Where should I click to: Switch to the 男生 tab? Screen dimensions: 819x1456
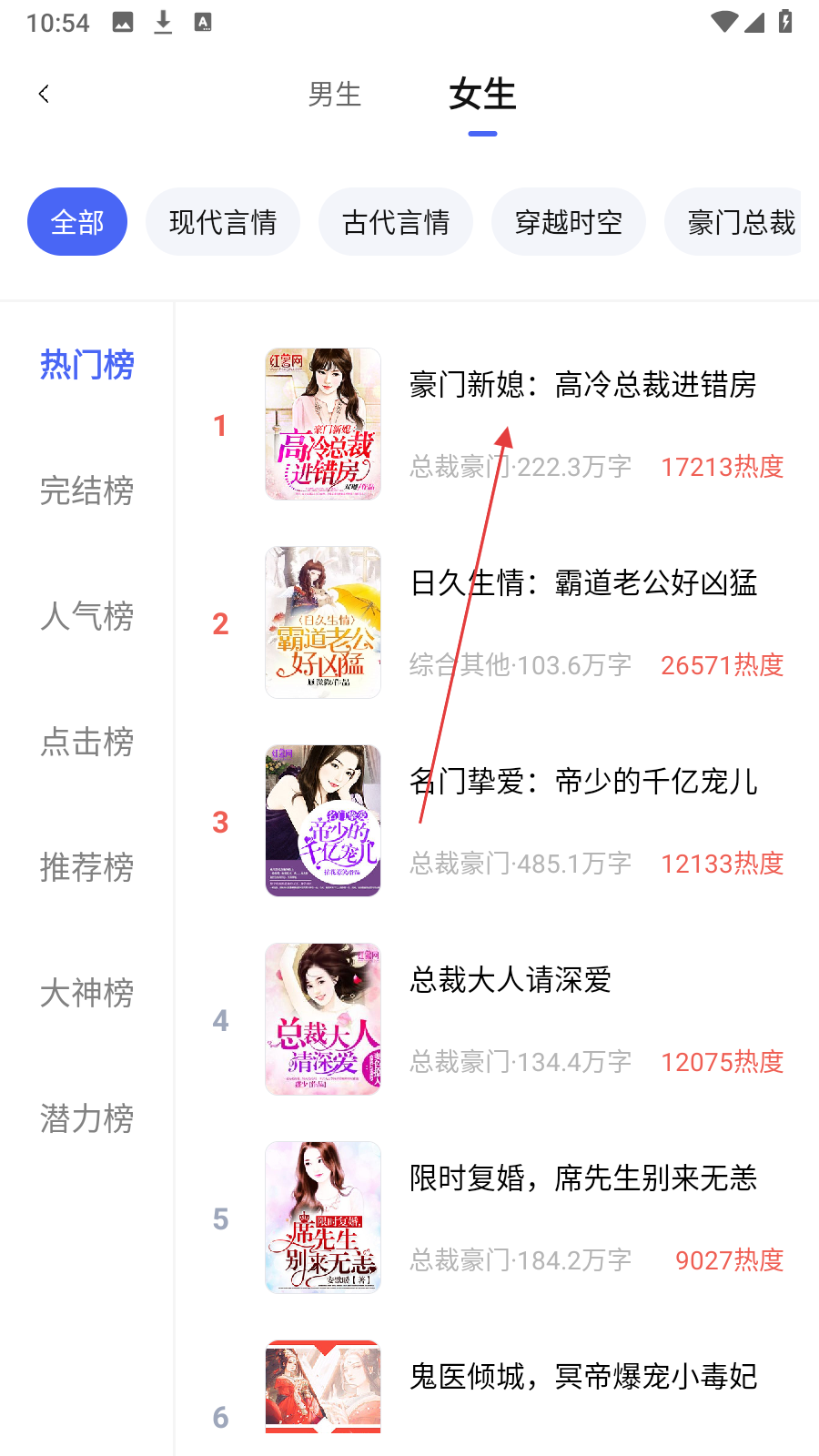pos(335,95)
